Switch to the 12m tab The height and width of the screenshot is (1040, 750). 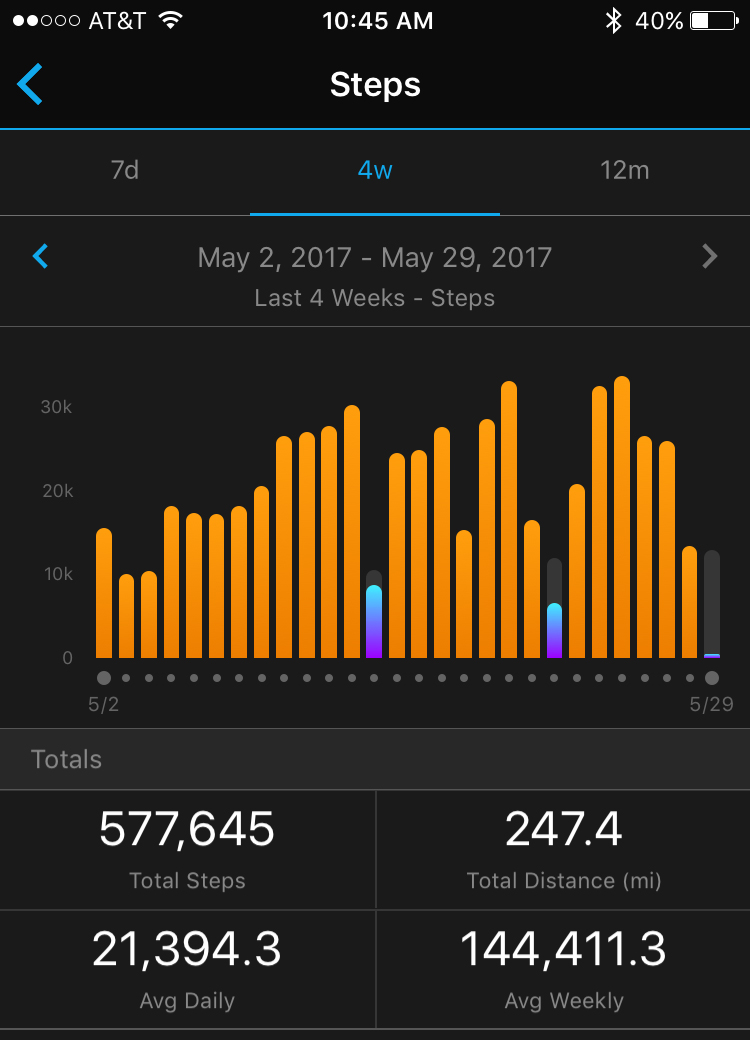coord(625,170)
